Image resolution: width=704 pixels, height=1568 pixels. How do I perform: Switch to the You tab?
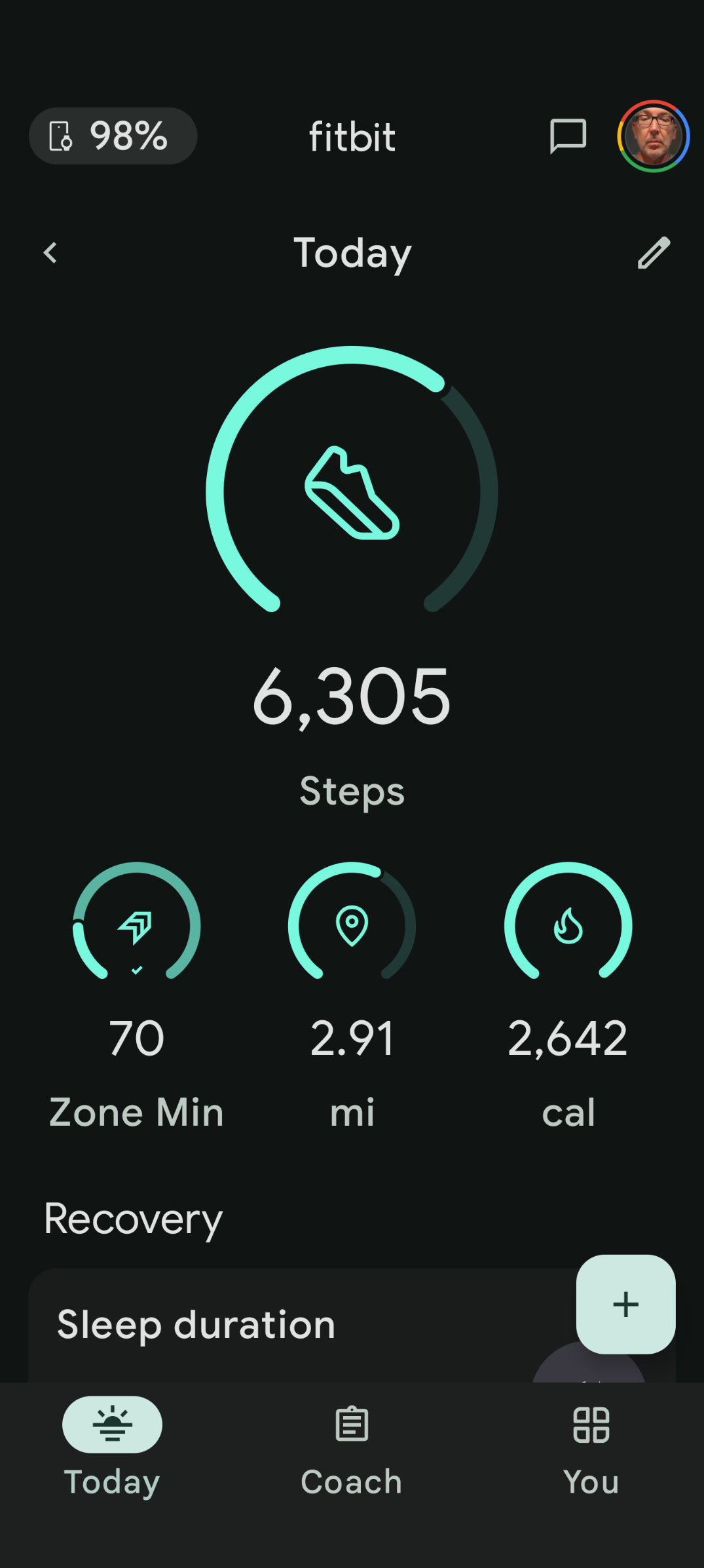coord(591,1447)
